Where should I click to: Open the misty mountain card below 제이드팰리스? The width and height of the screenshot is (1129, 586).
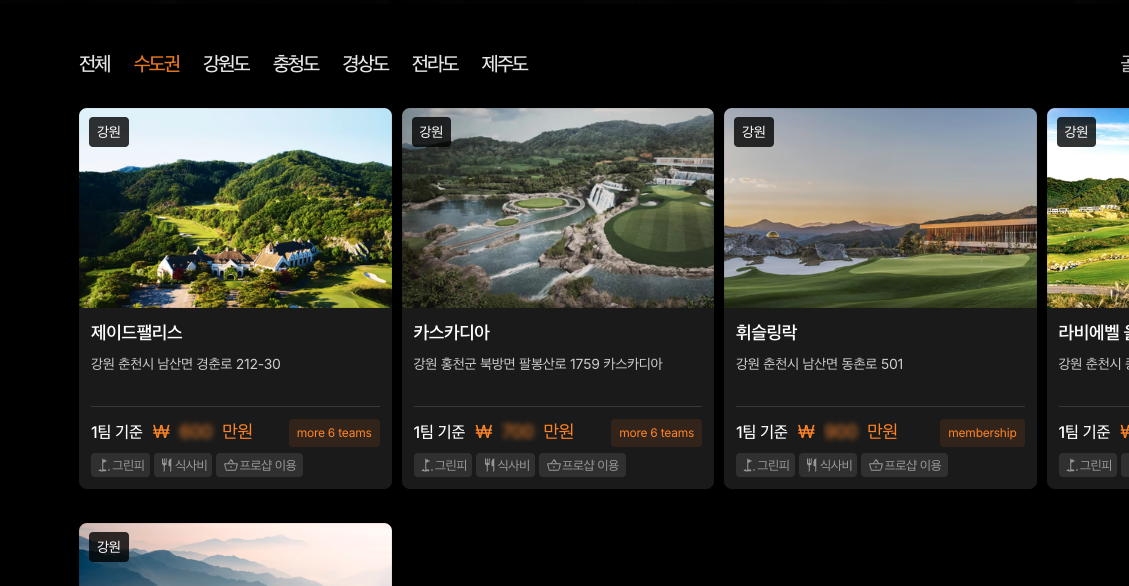pos(235,554)
